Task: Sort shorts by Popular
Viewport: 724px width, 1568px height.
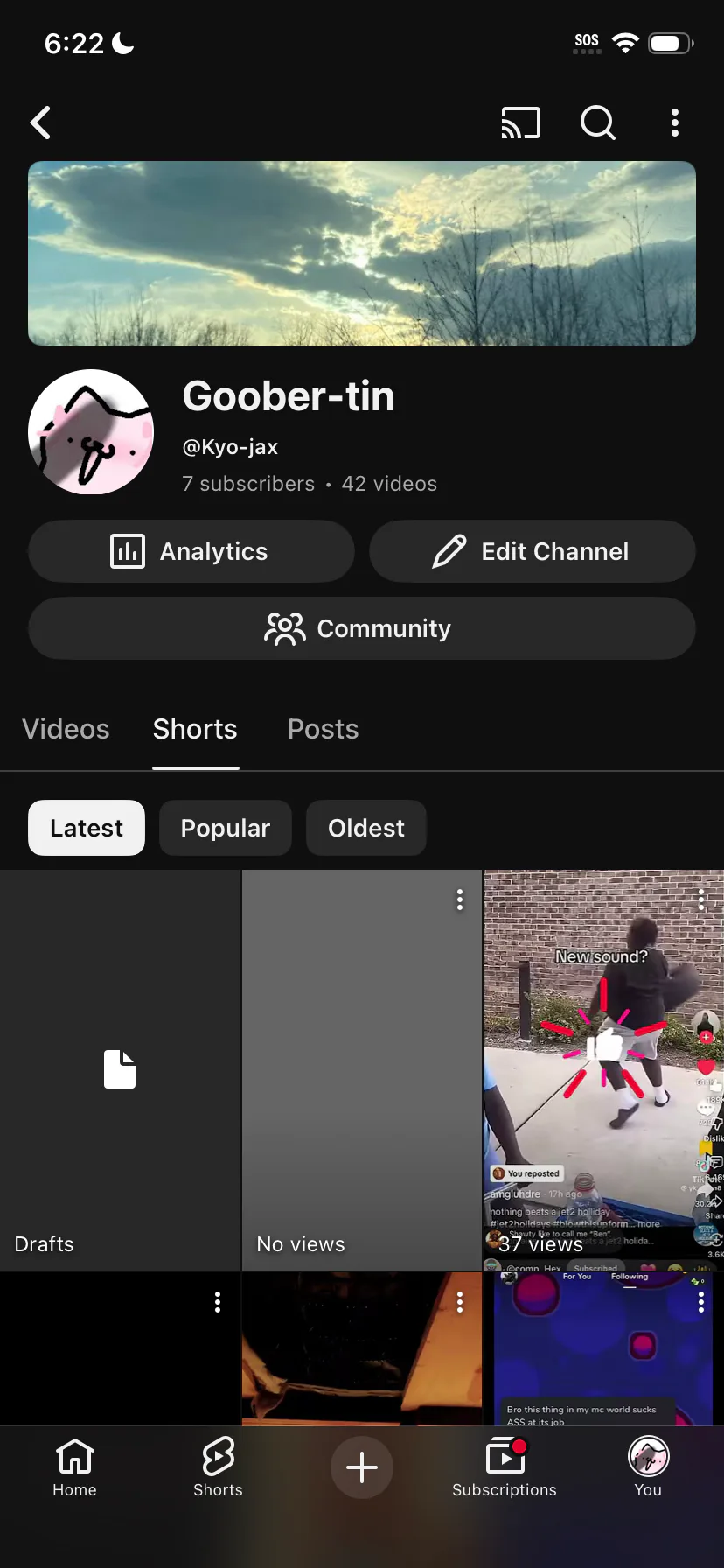Action: [x=225, y=828]
